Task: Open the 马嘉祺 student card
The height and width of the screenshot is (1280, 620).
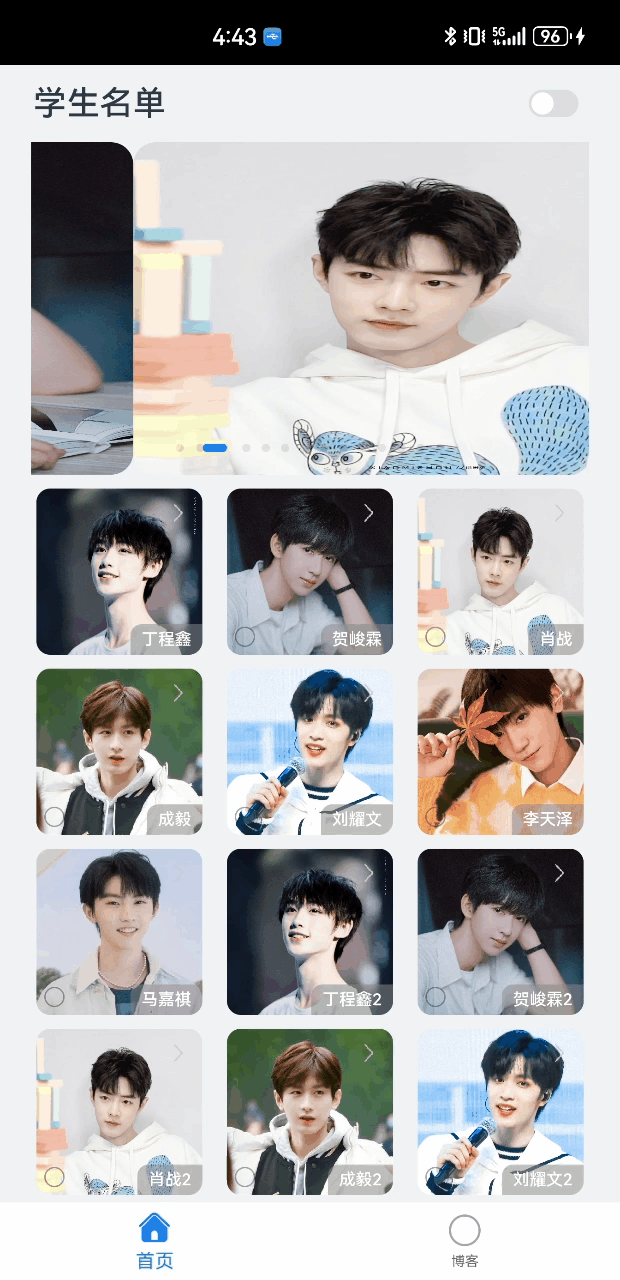Action: [x=119, y=931]
